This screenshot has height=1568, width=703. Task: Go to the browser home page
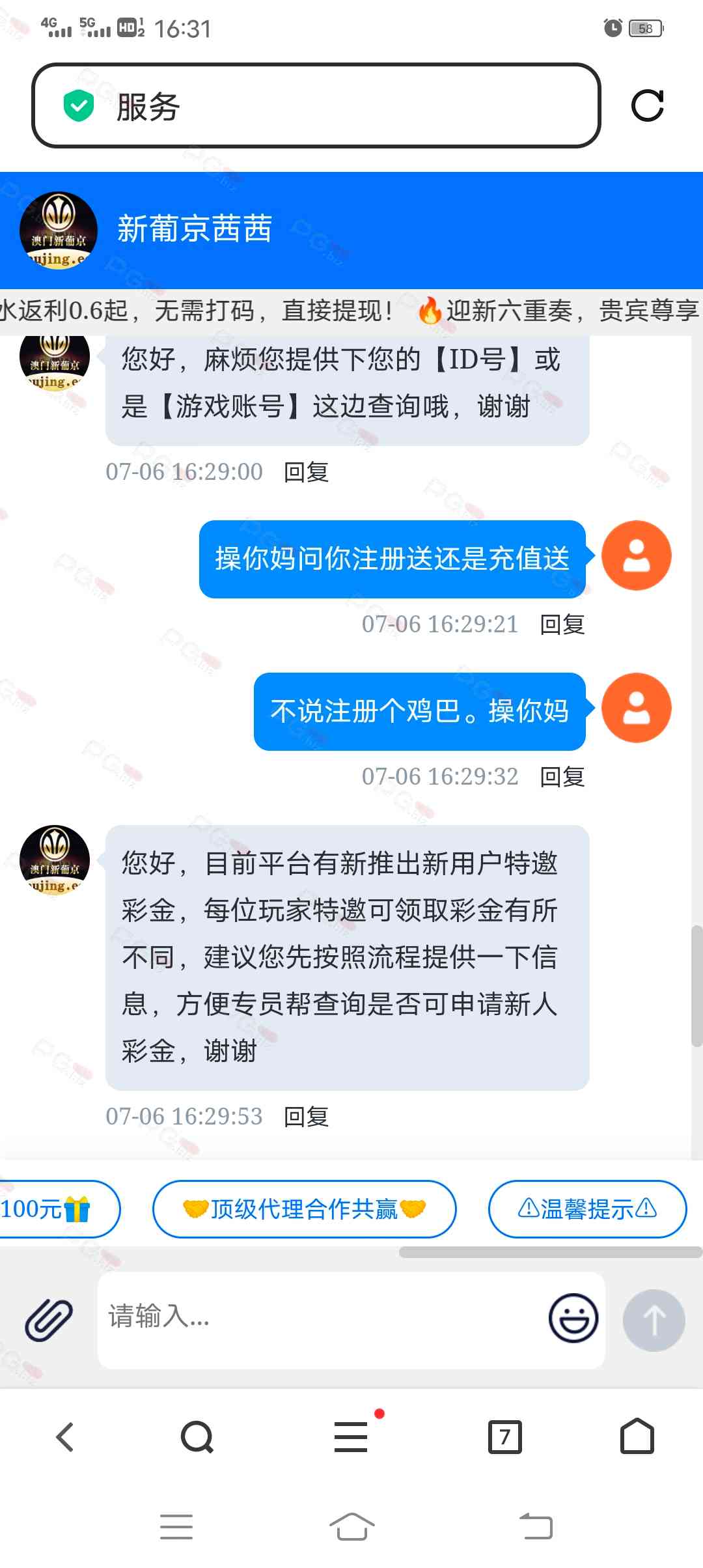637,1437
